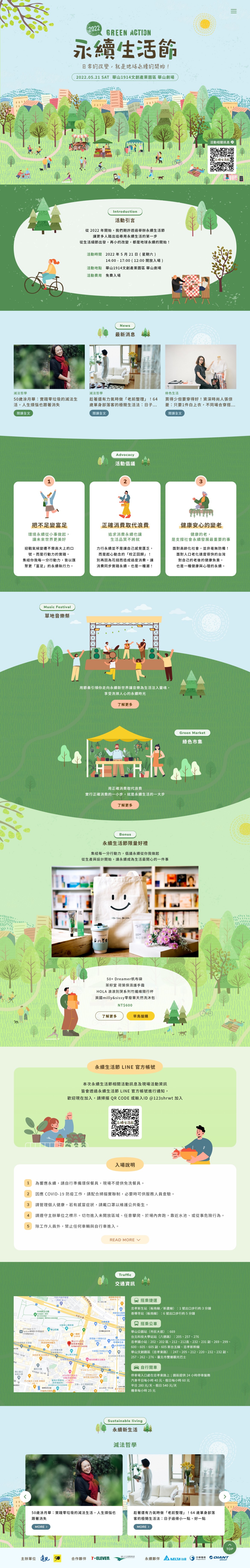Read full article about 老奶整理
This screenshot has width=250, height=1568.
99,413
